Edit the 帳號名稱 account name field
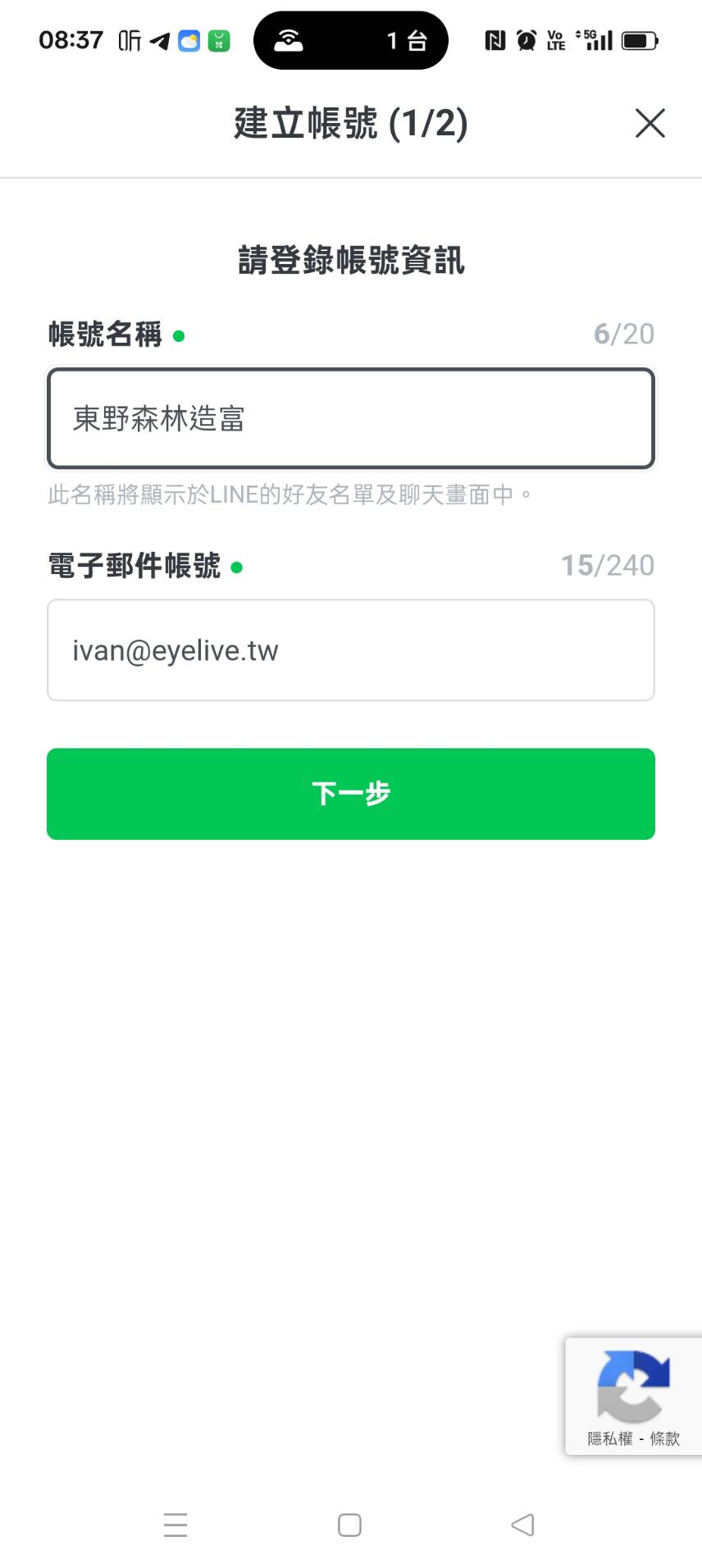702x1568 pixels. point(351,418)
